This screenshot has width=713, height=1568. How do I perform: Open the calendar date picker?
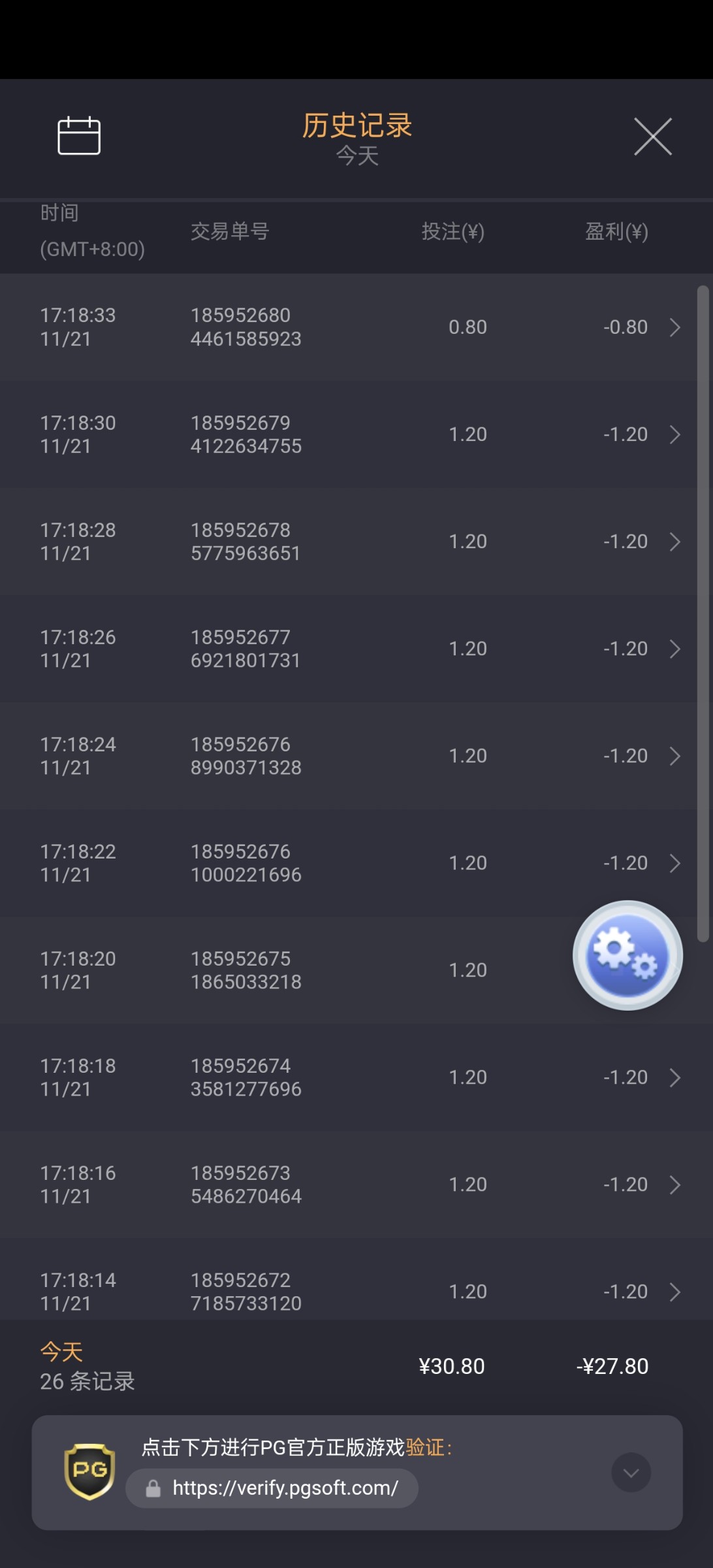point(79,136)
